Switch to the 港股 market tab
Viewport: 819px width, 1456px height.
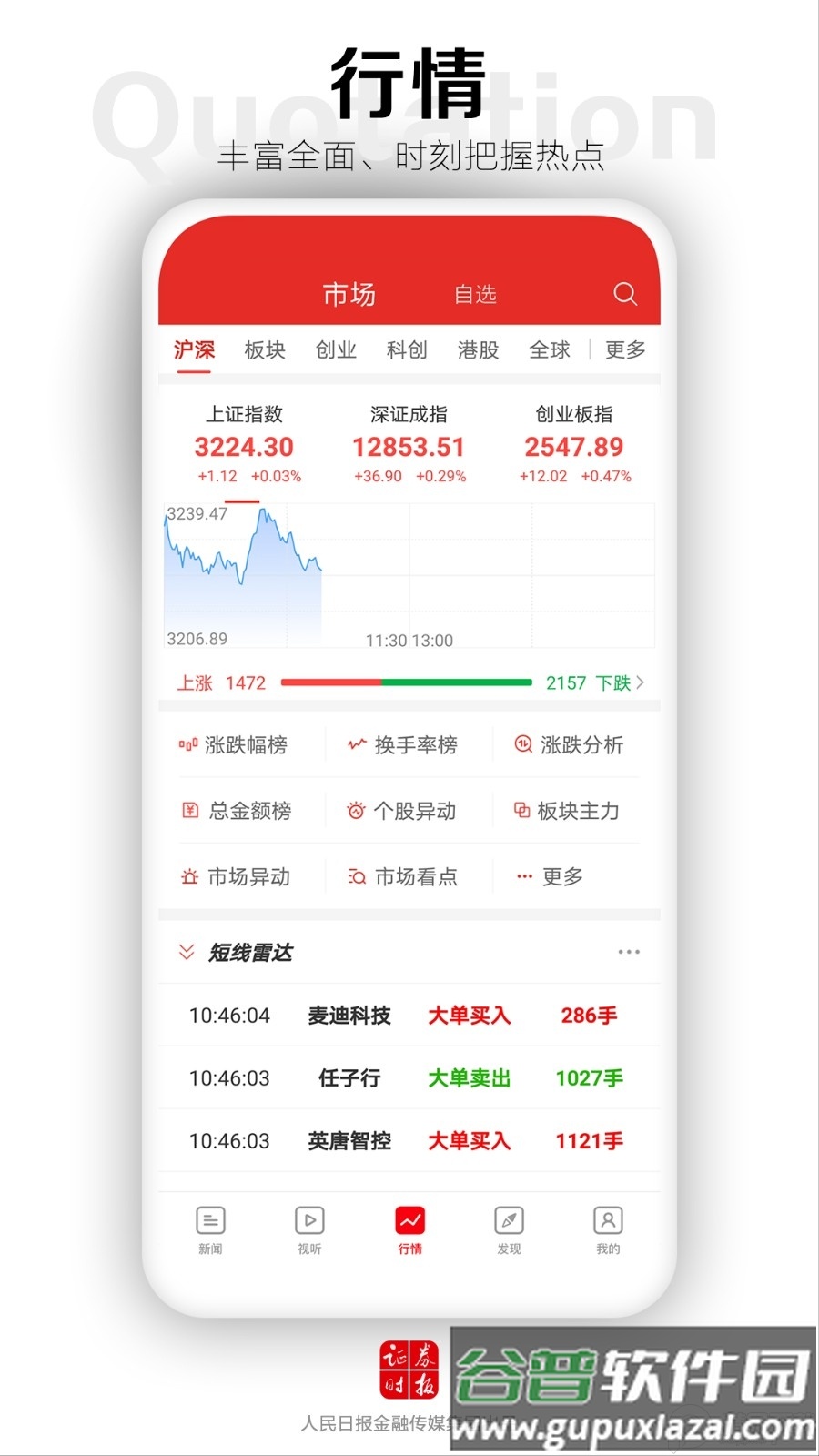click(x=478, y=349)
